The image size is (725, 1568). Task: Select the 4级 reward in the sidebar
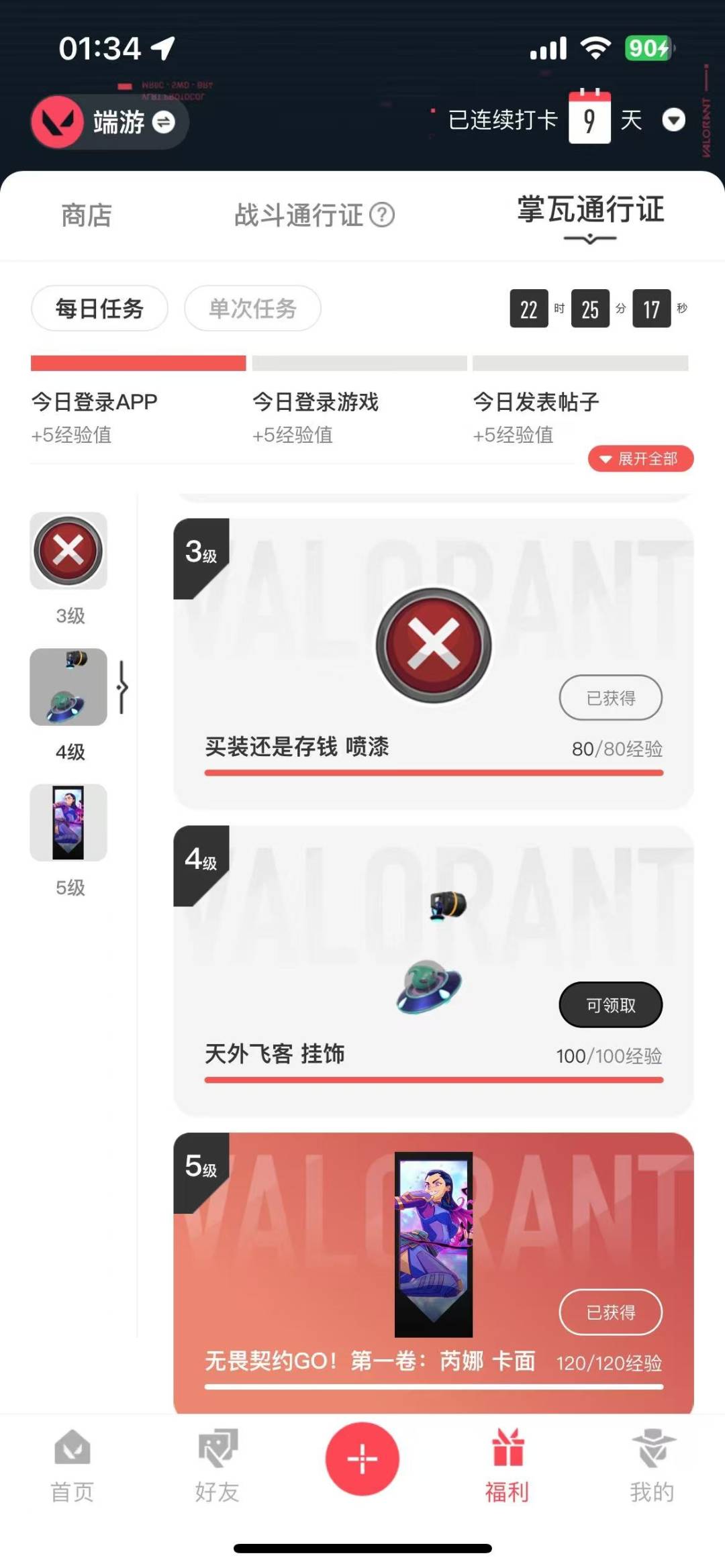(68, 687)
